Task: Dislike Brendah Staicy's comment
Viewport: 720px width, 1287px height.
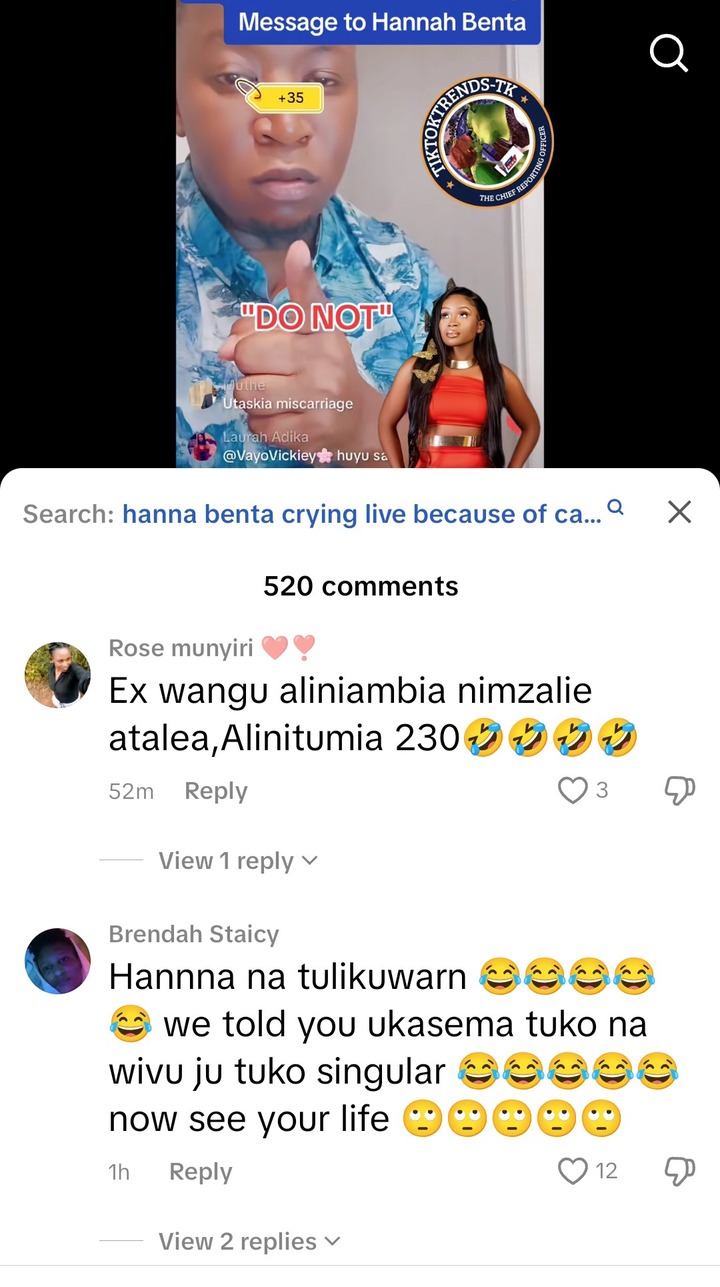Action: 679,1171
